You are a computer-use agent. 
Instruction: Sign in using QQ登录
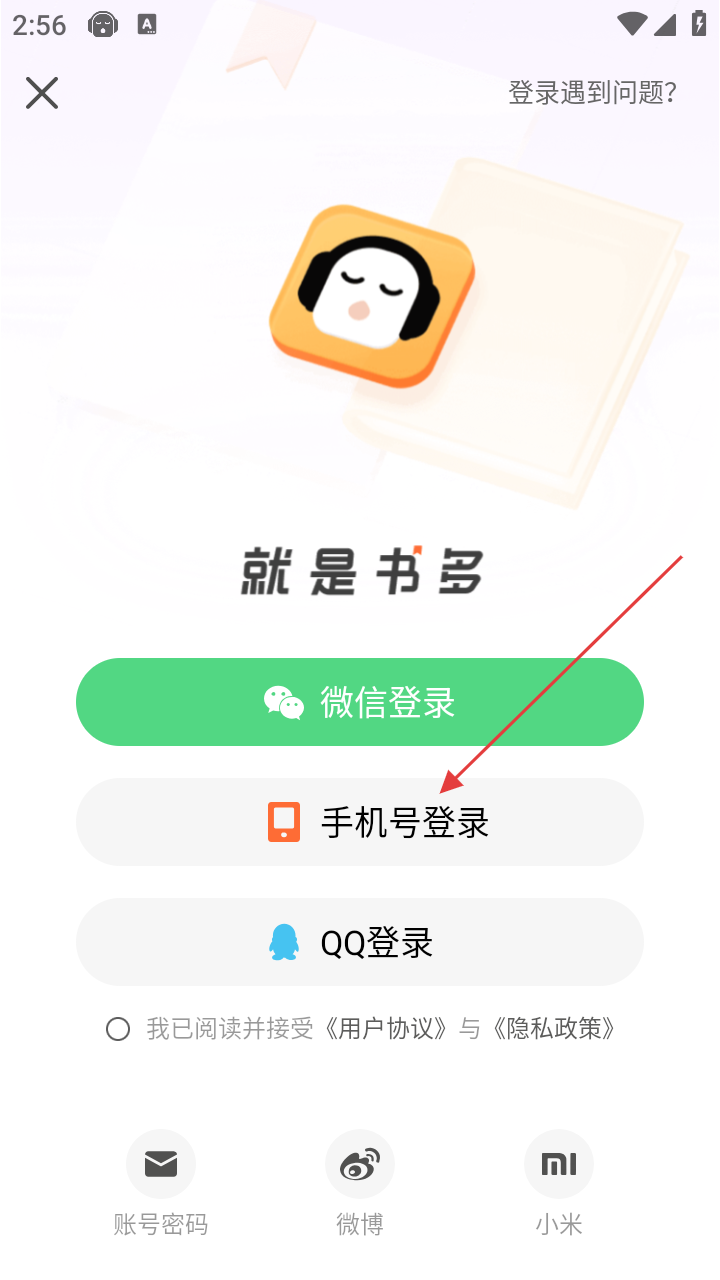(360, 942)
